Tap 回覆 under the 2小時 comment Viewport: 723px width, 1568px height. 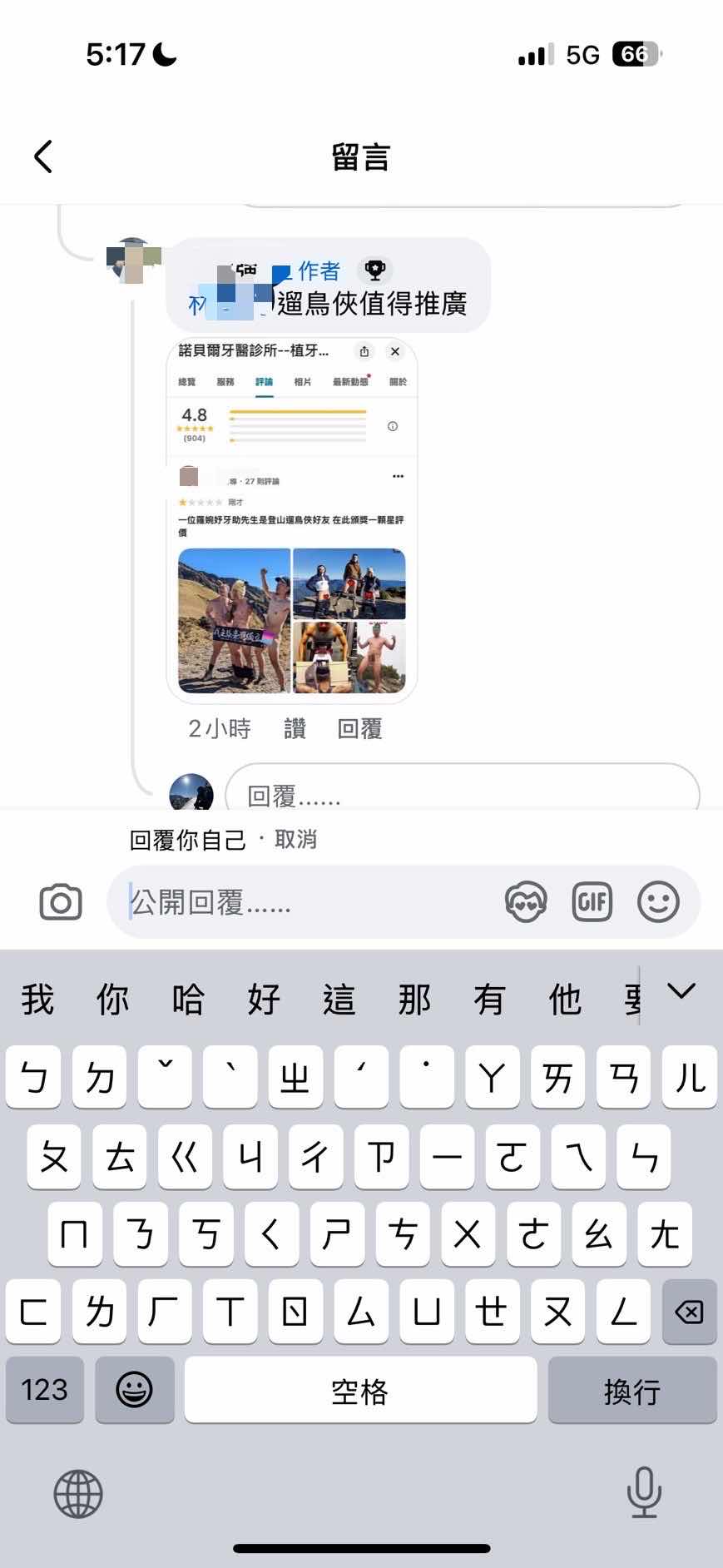click(359, 729)
